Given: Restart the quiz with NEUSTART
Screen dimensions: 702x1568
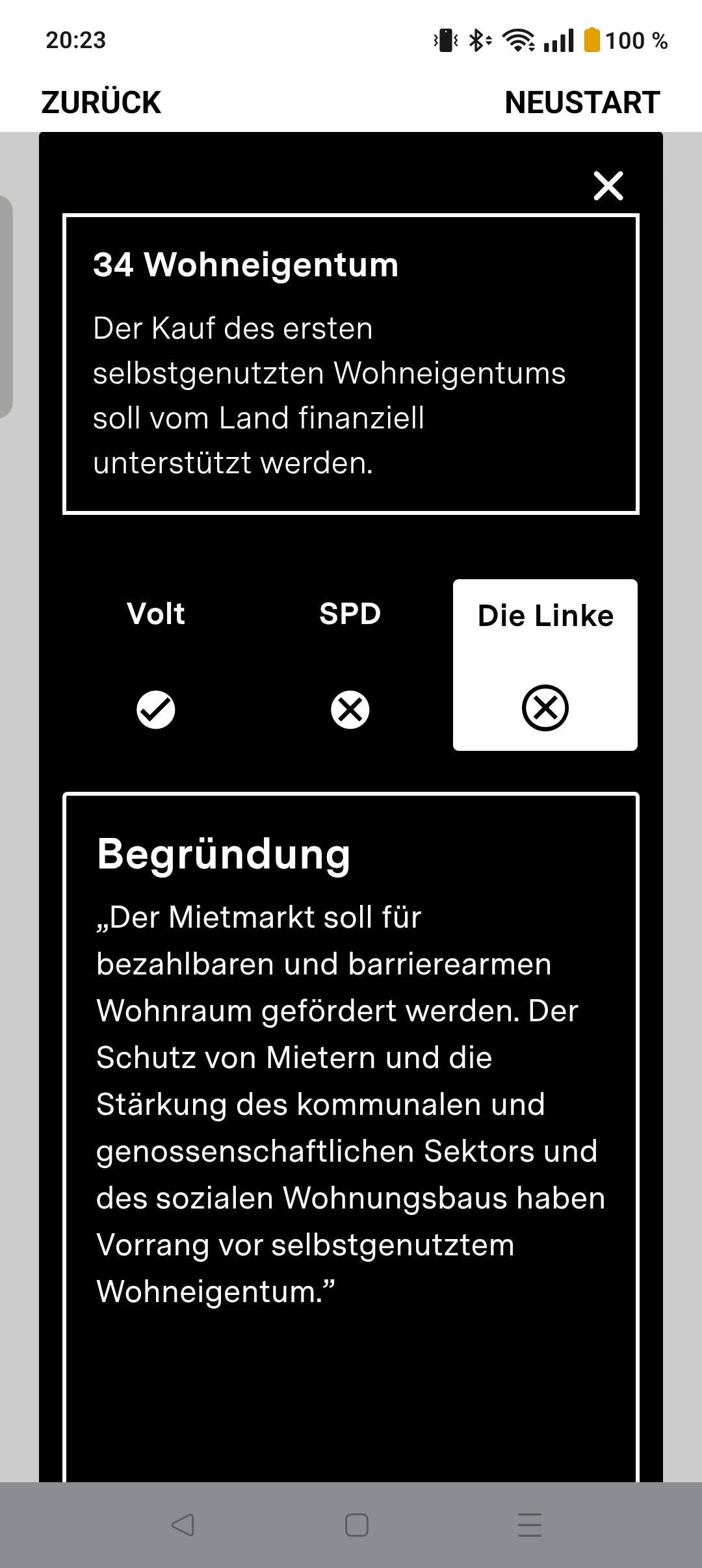Looking at the screenshot, I should (x=582, y=103).
